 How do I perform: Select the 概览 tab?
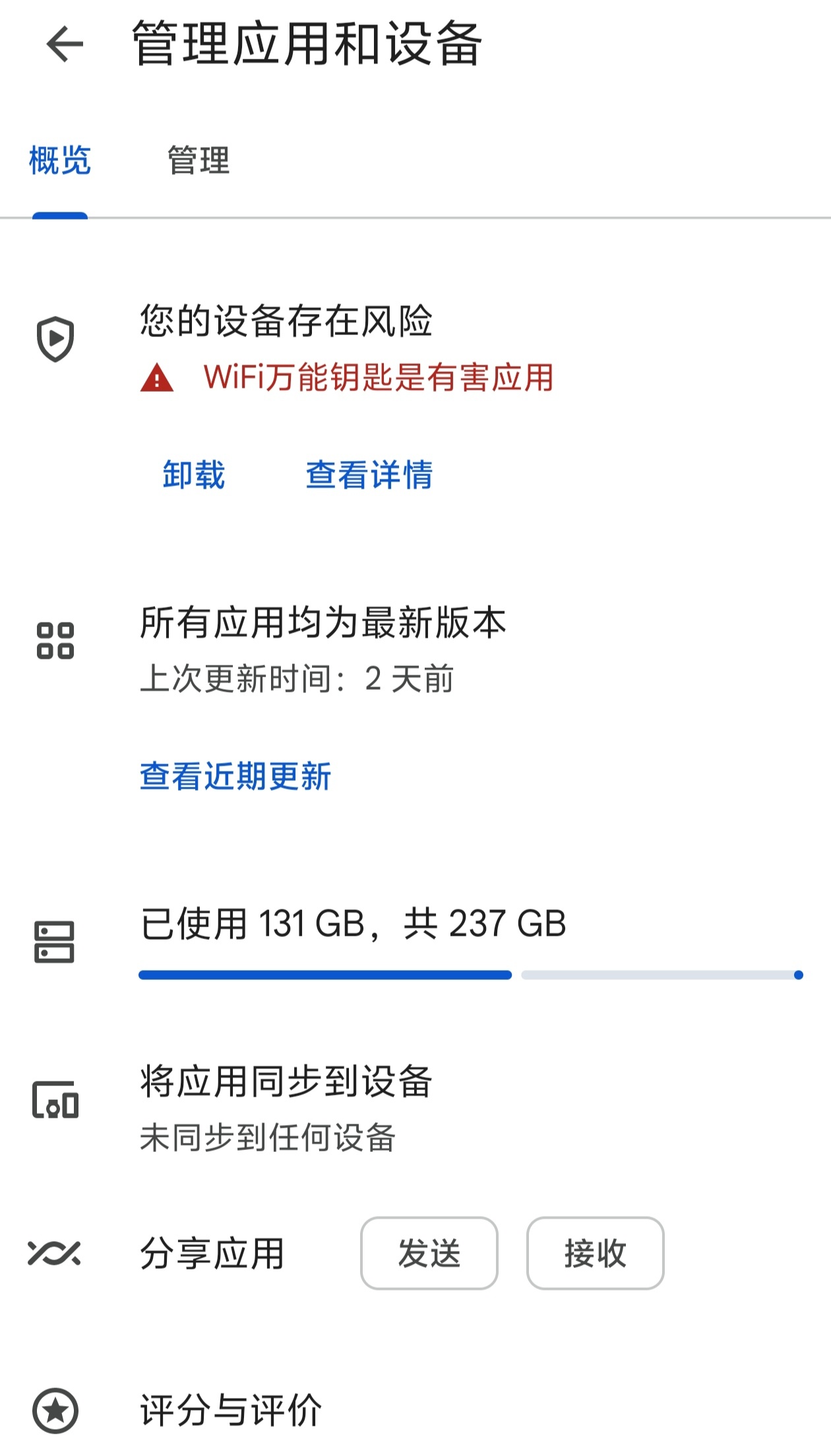pyautogui.click(x=58, y=158)
